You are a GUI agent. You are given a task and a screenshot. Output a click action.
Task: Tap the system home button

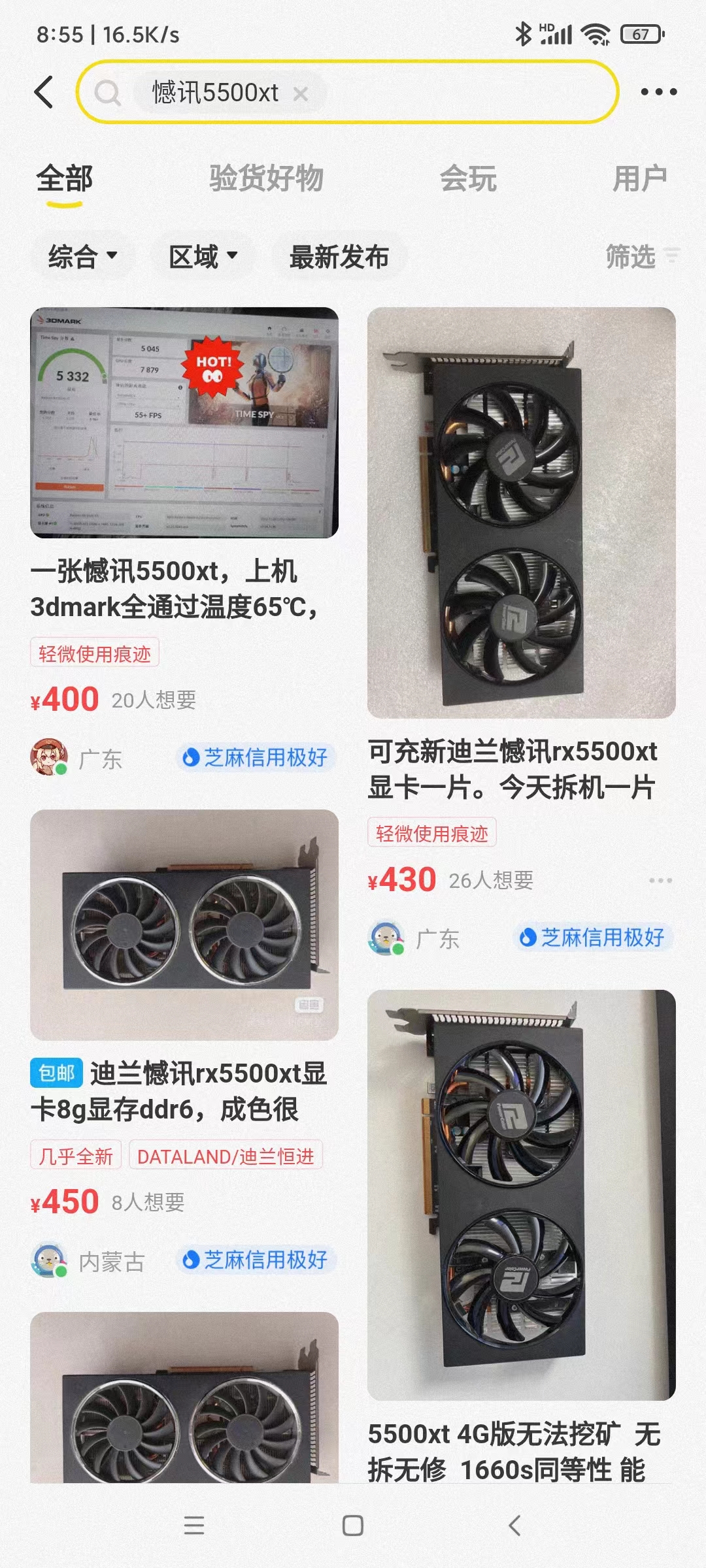tap(353, 1526)
